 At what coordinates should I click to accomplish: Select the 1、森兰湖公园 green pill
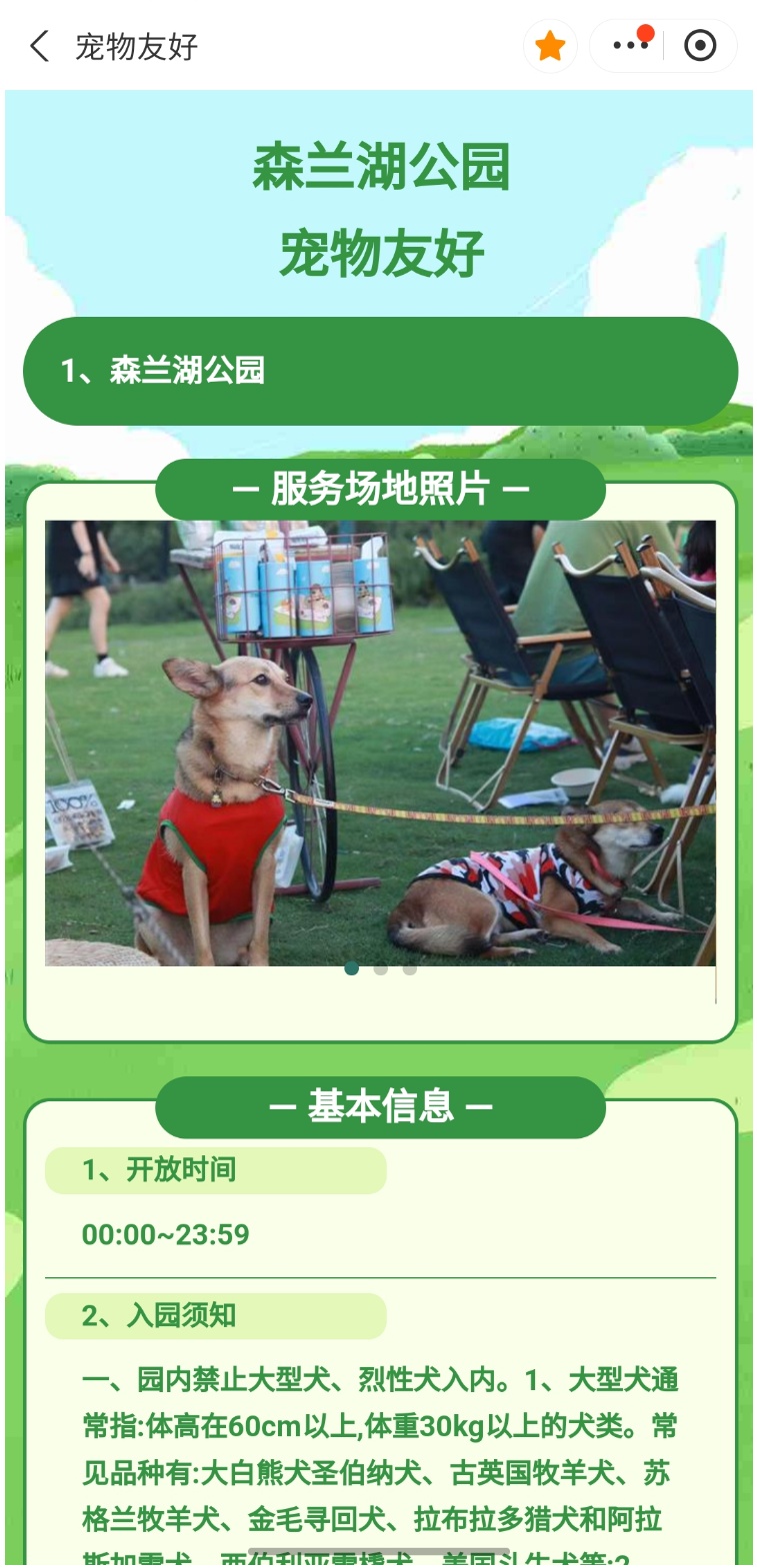click(380, 371)
